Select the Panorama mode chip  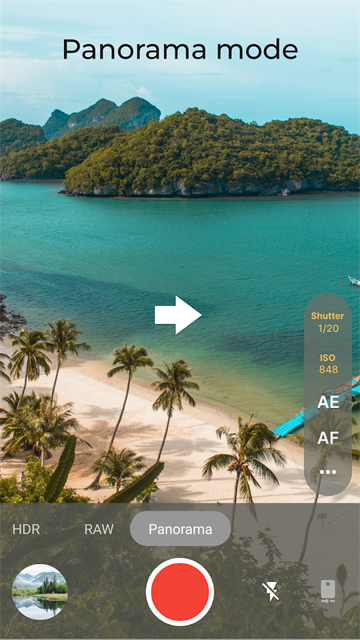coord(180,529)
